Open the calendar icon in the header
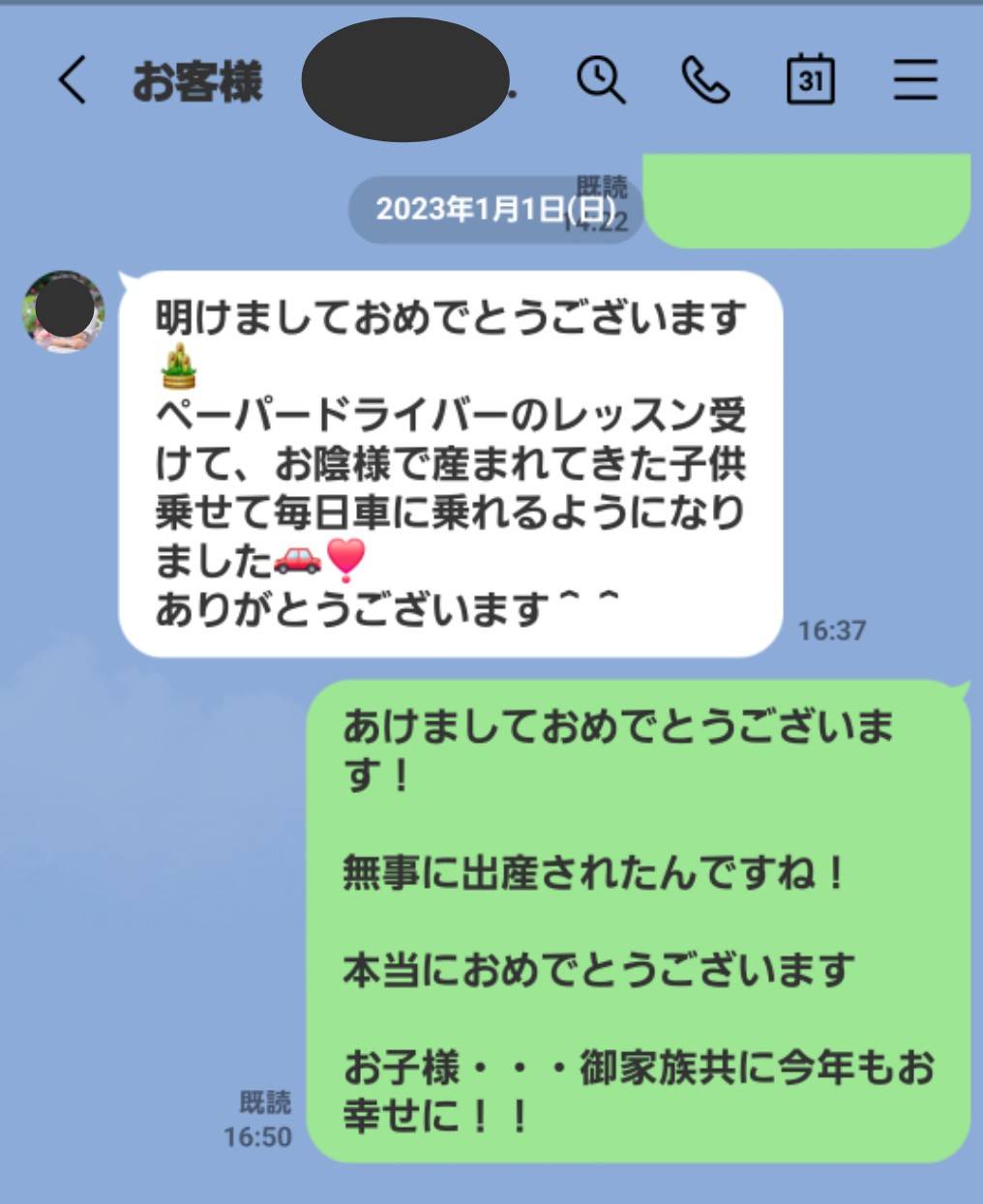This screenshot has height=1204, width=983. [810, 78]
